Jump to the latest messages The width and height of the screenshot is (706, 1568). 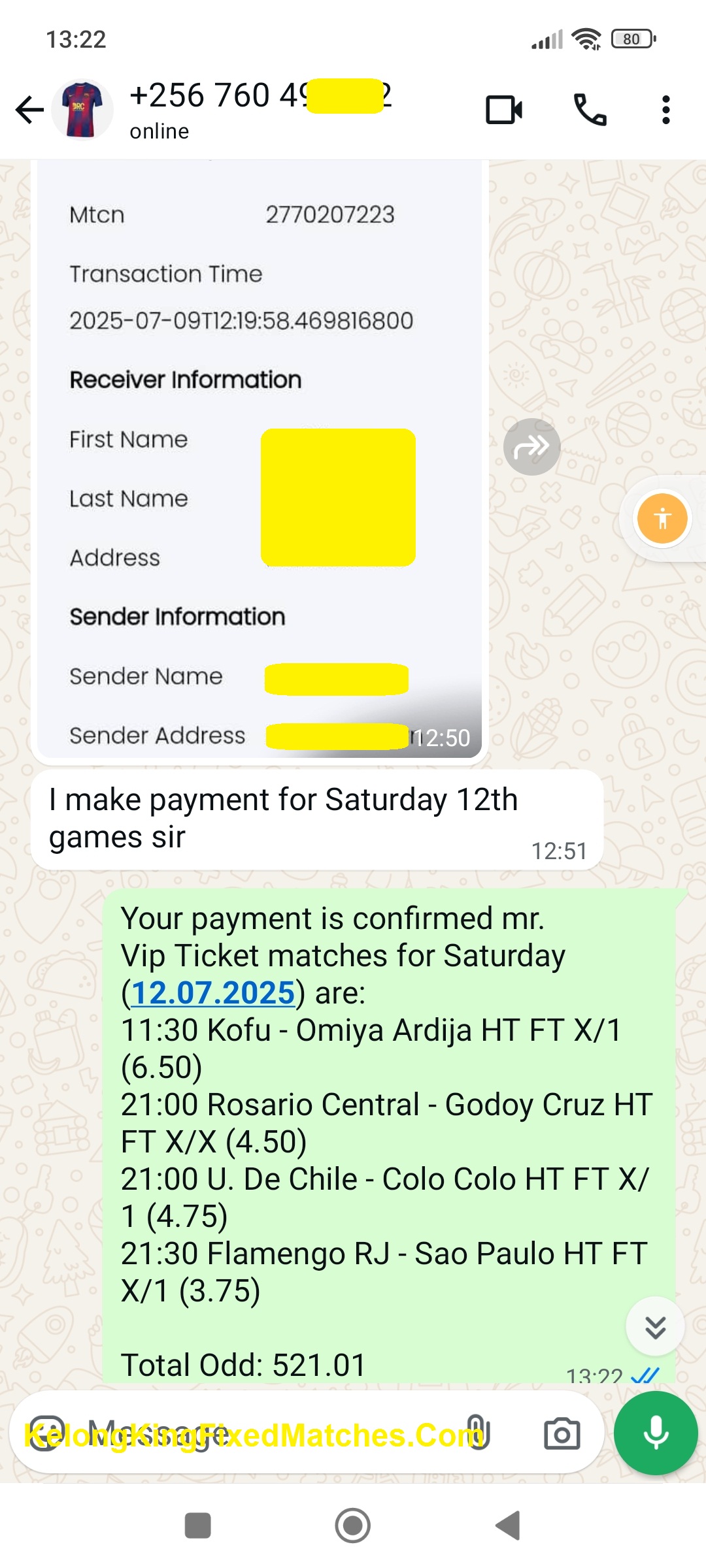click(655, 1327)
